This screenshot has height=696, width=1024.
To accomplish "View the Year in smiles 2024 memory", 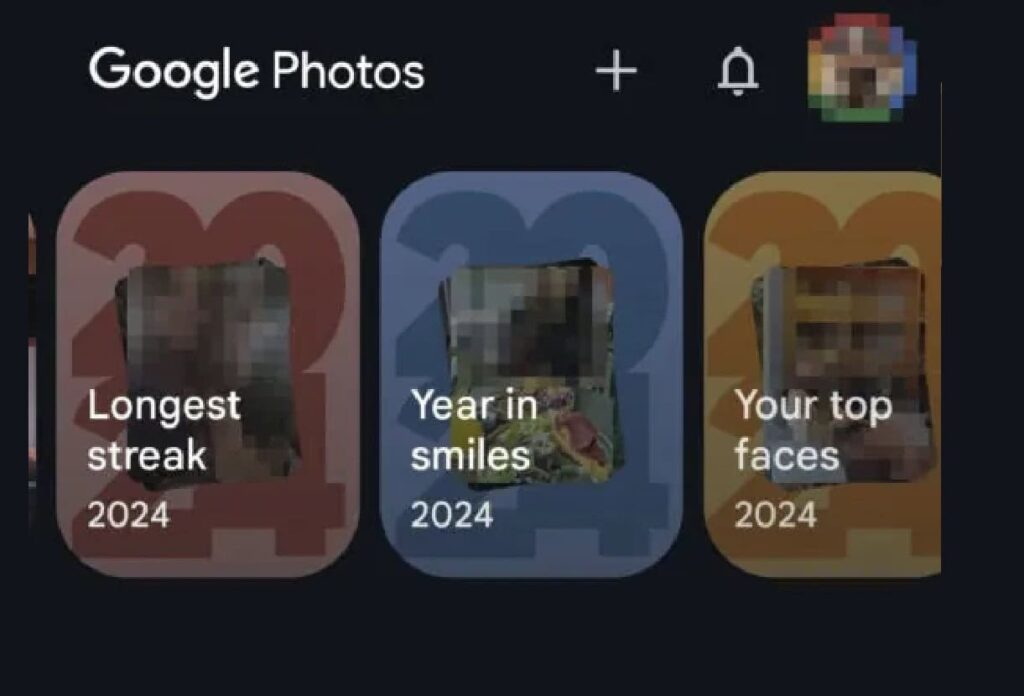I will [x=531, y=375].
